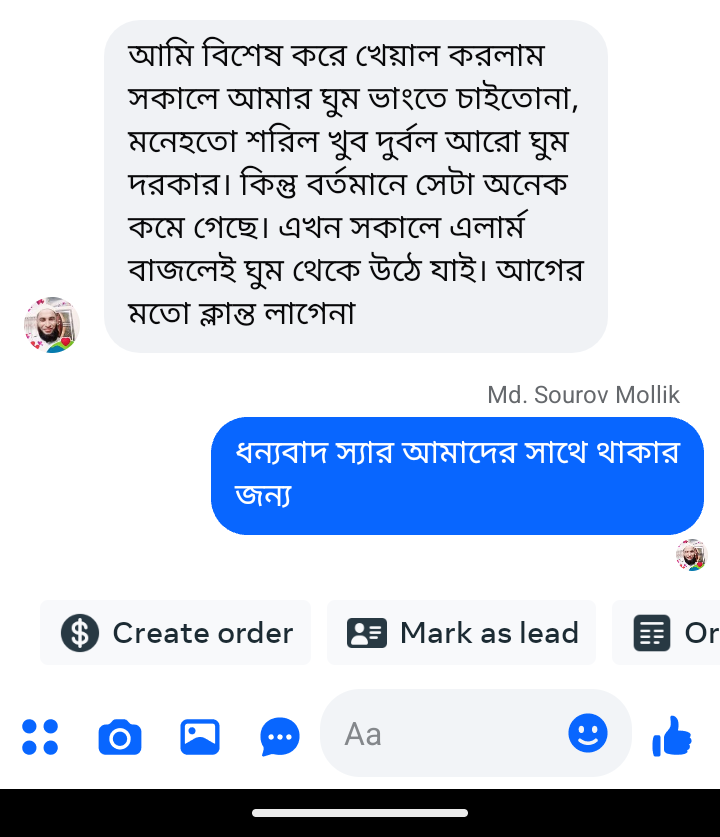The height and width of the screenshot is (837, 720).
Task: Tap the home indicator bar at bottom
Action: [360, 812]
